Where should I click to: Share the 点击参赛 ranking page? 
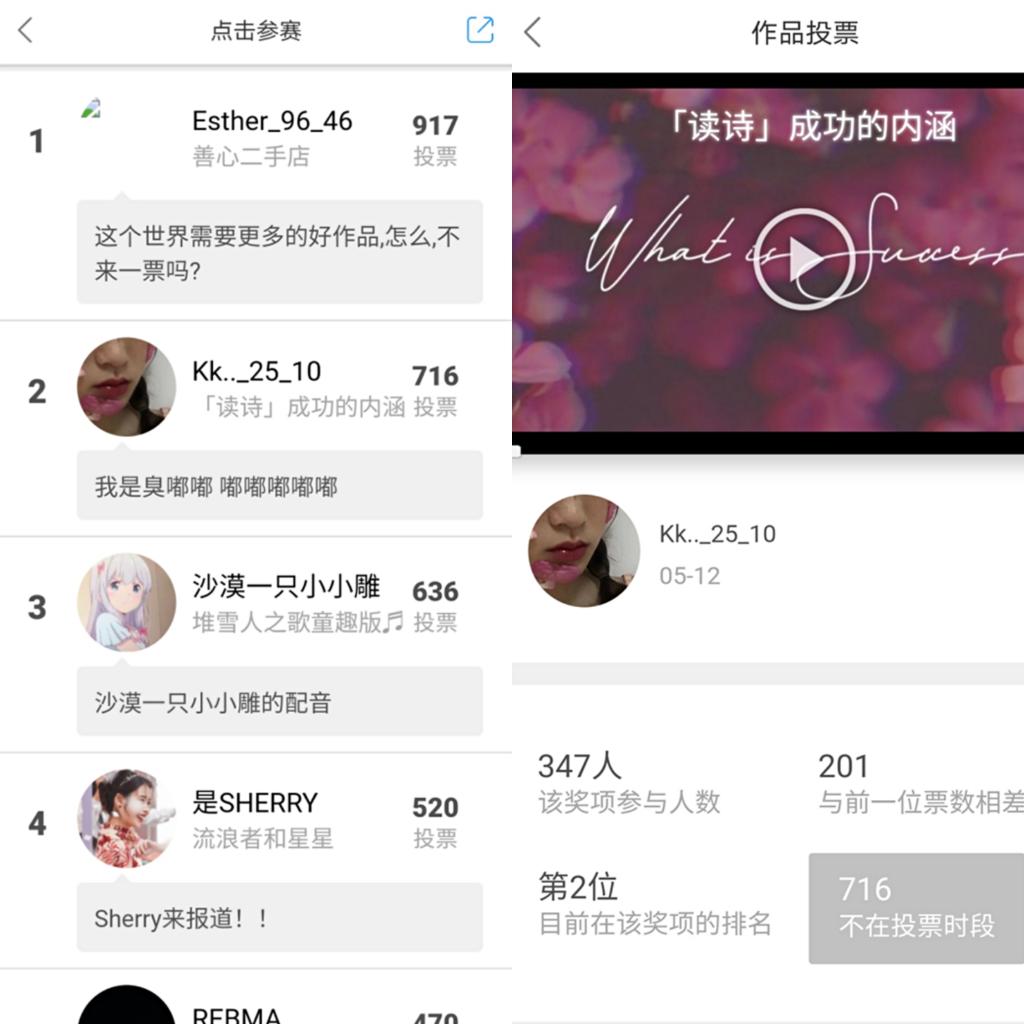[x=480, y=30]
